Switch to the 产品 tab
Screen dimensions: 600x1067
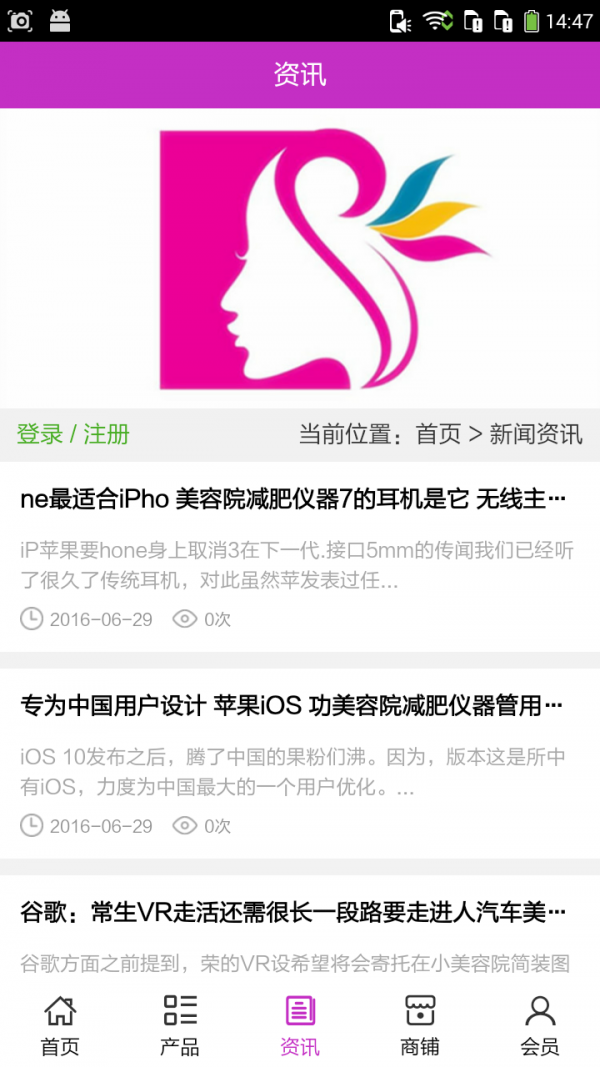pos(180,1025)
